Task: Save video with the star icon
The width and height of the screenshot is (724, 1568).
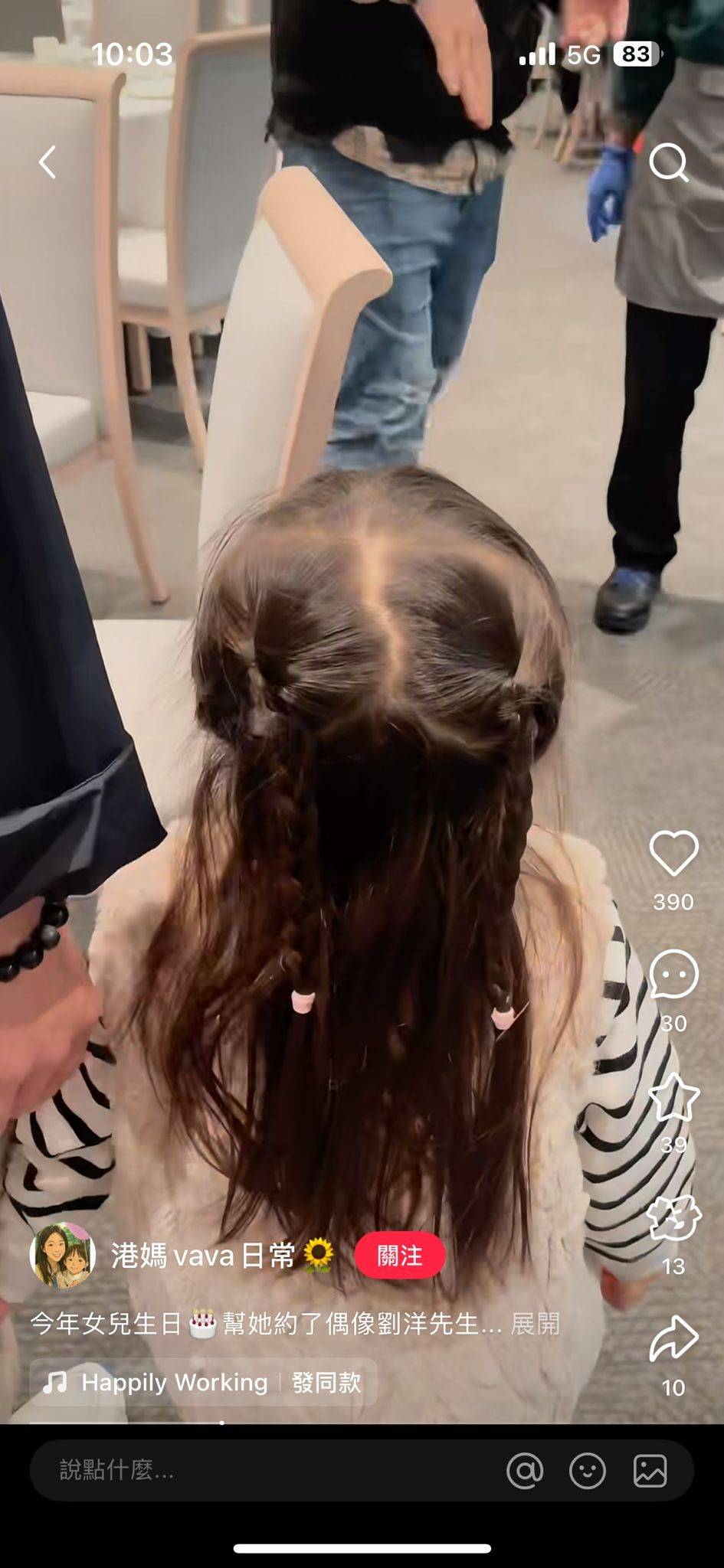Action: [x=673, y=1096]
